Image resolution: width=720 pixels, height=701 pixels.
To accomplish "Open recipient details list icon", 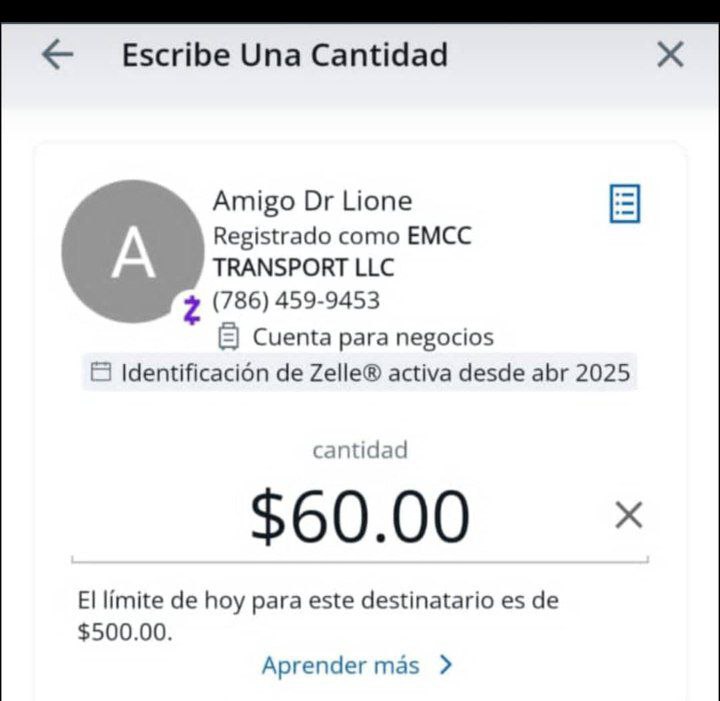I will [x=625, y=204].
